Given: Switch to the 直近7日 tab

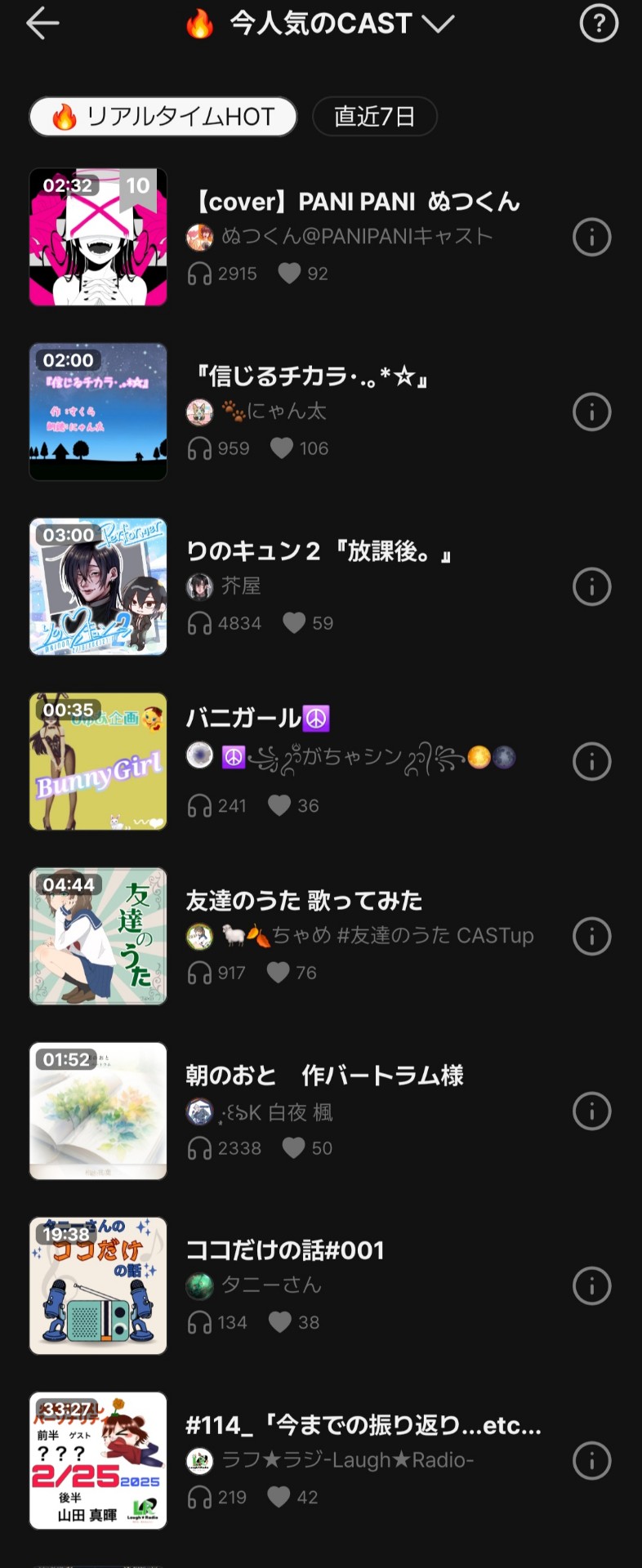Looking at the screenshot, I should 375,117.
